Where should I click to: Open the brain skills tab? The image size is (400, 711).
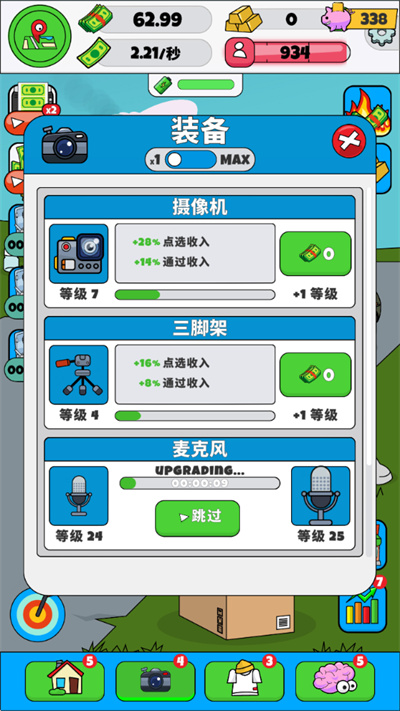pyautogui.click(x=335, y=681)
